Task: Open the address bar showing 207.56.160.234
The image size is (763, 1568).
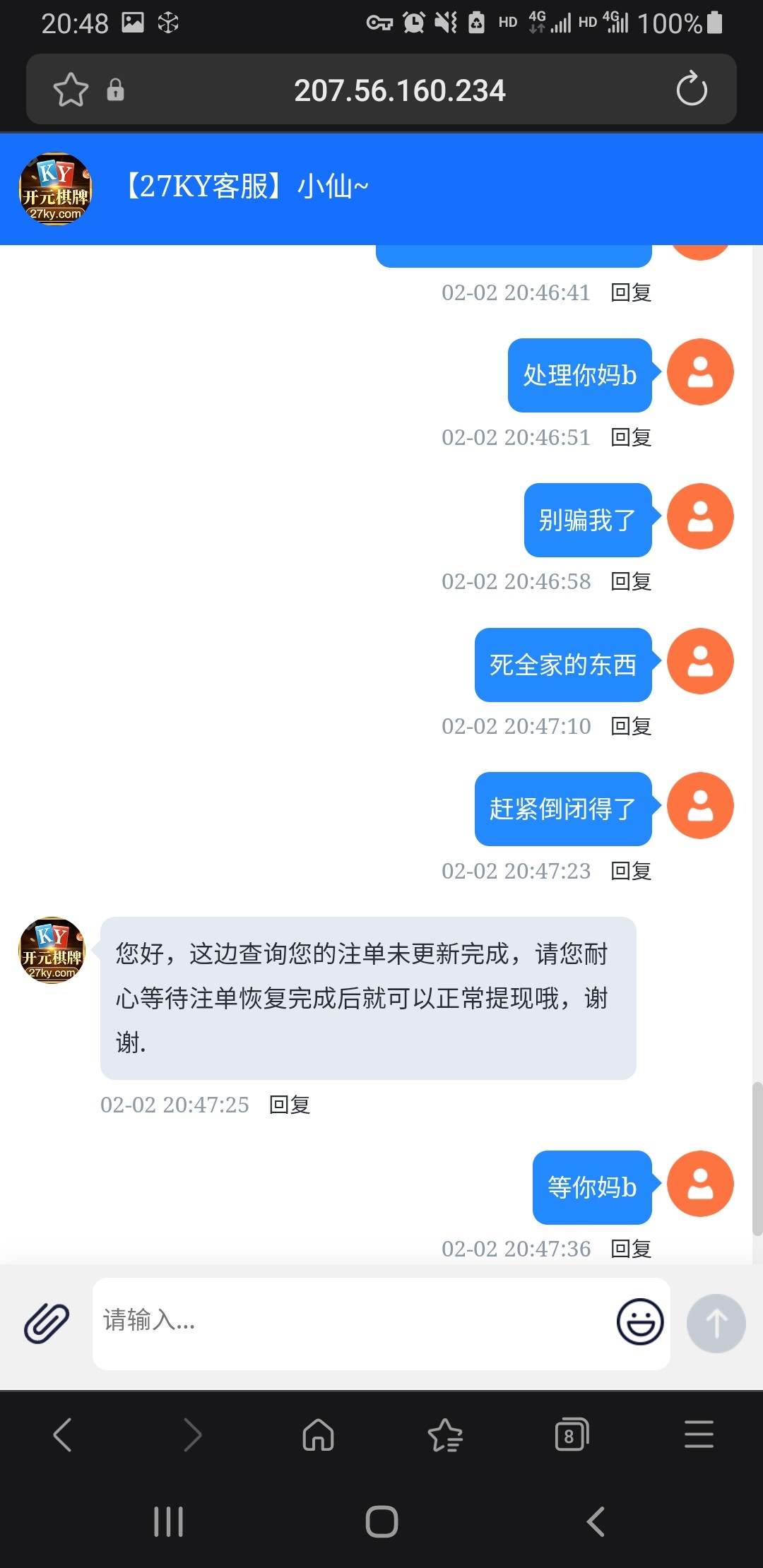Action: tap(399, 90)
